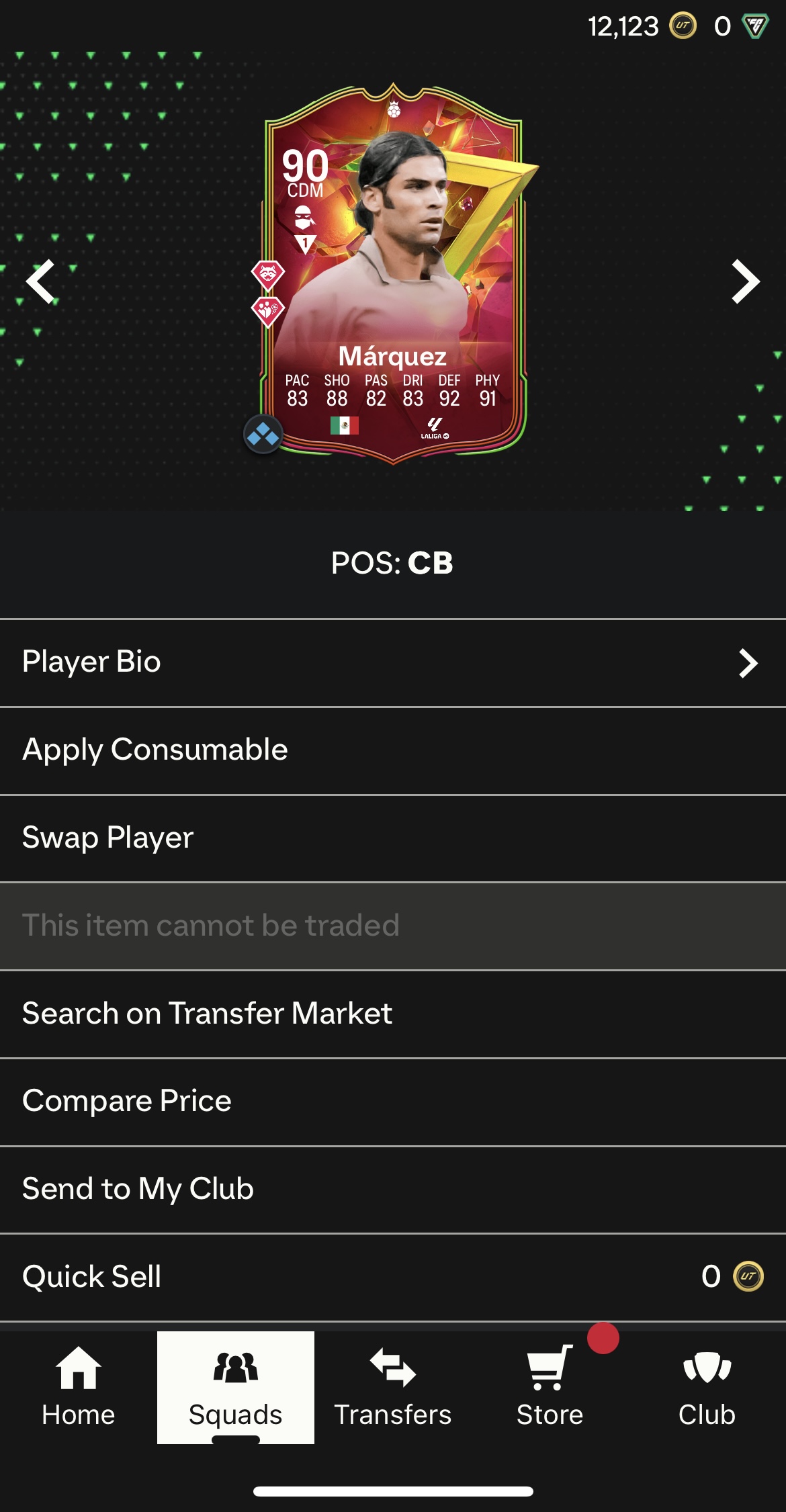The width and height of the screenshot is (786, 1512).
Task: Open the Store tab
Action: [550, 1388]
